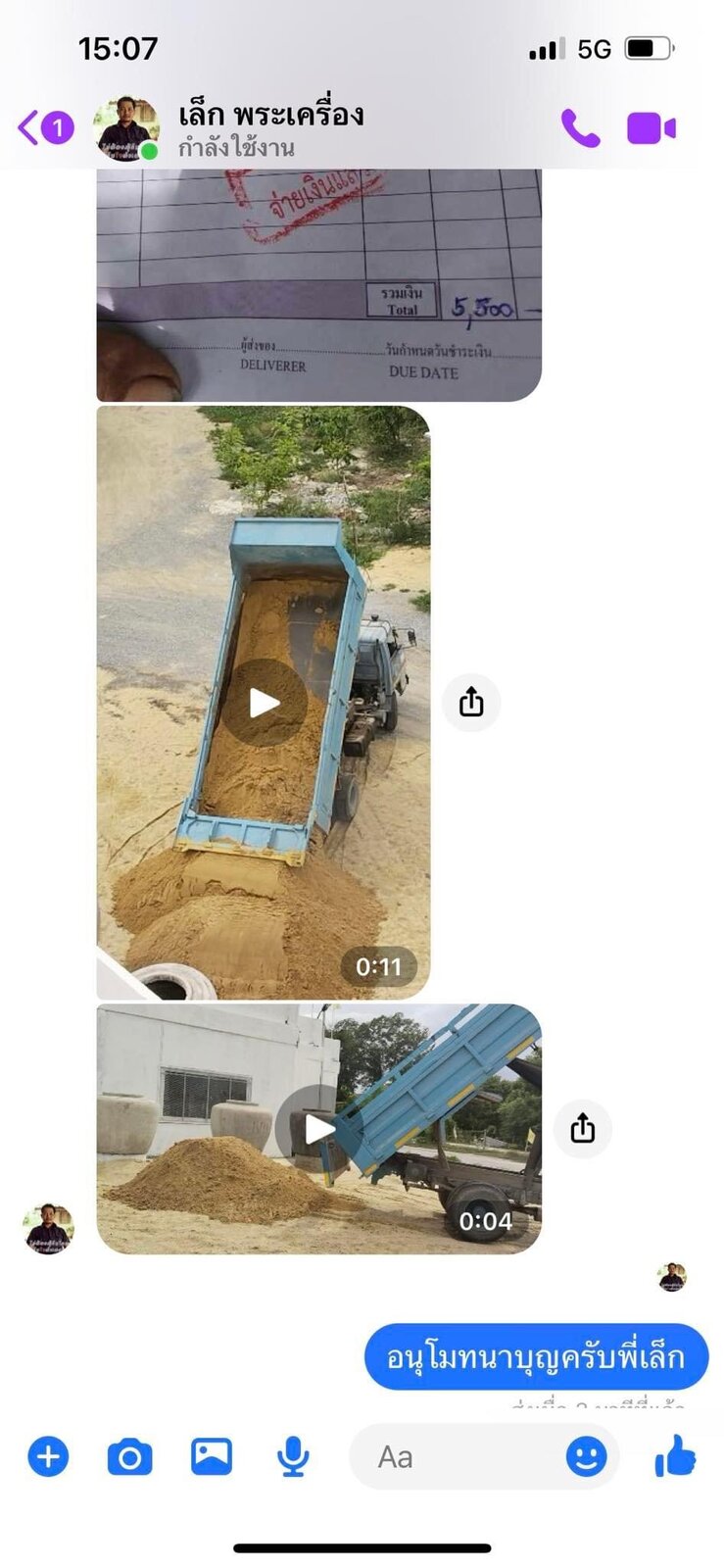Start a video call

[652, 128]
